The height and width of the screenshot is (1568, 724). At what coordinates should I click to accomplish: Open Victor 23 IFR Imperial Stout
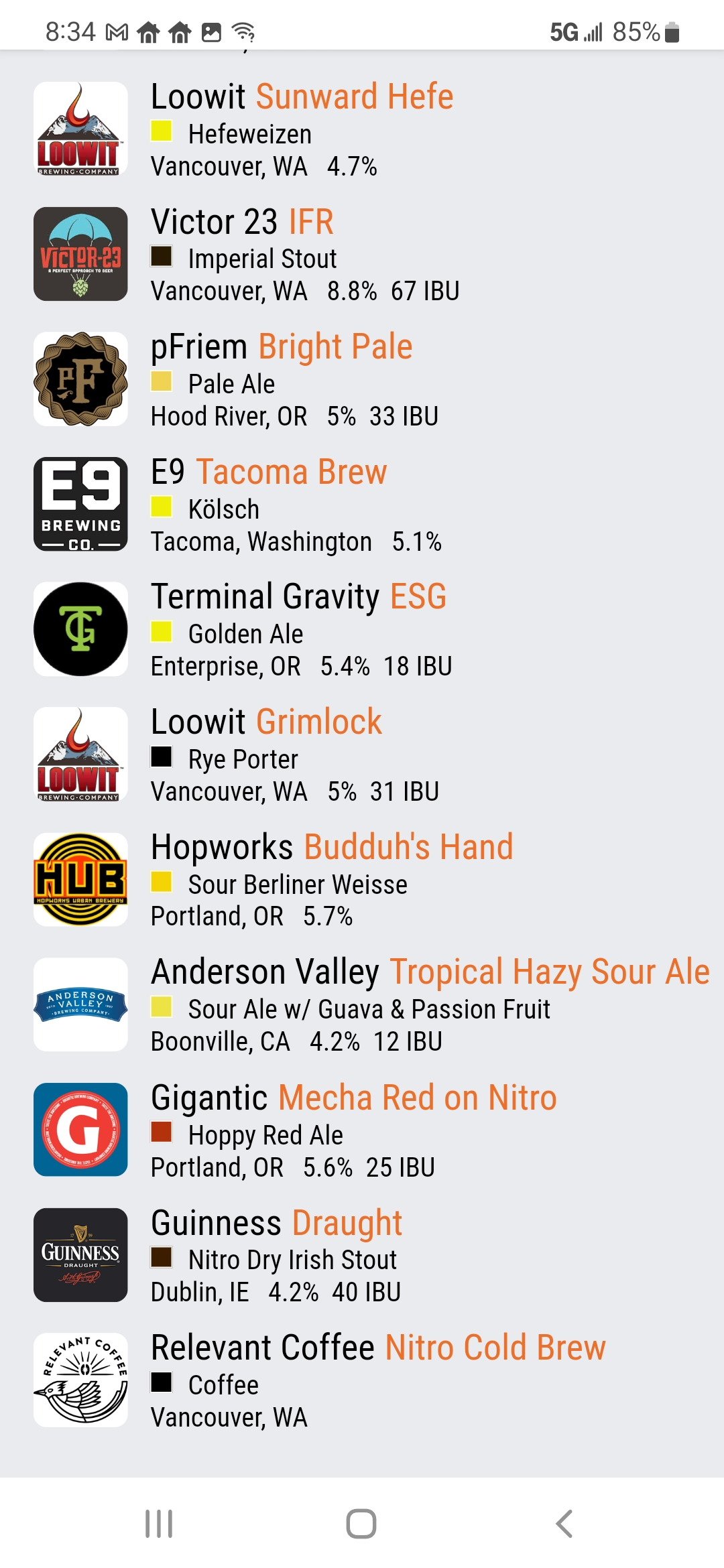[362, 254]
